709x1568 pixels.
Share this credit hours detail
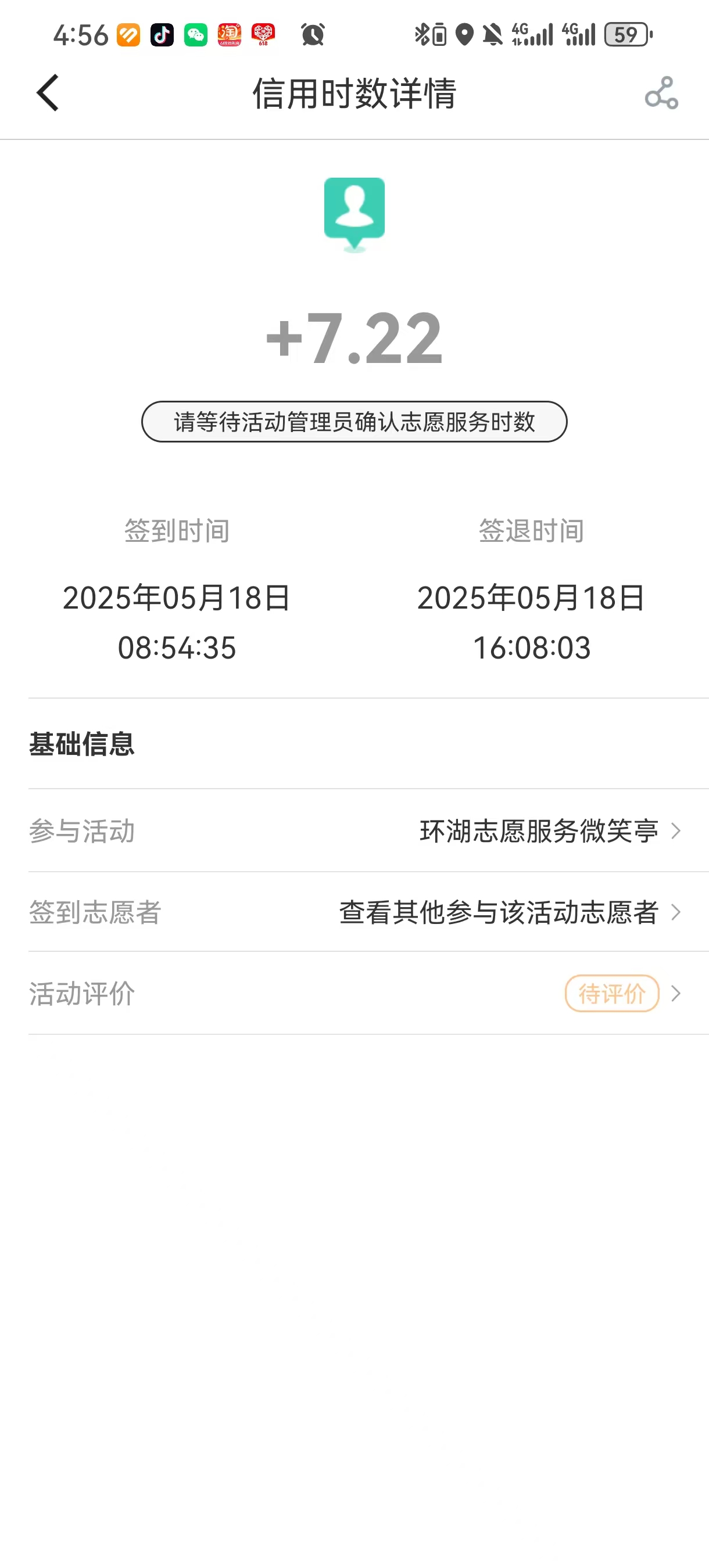coord(661,93)
